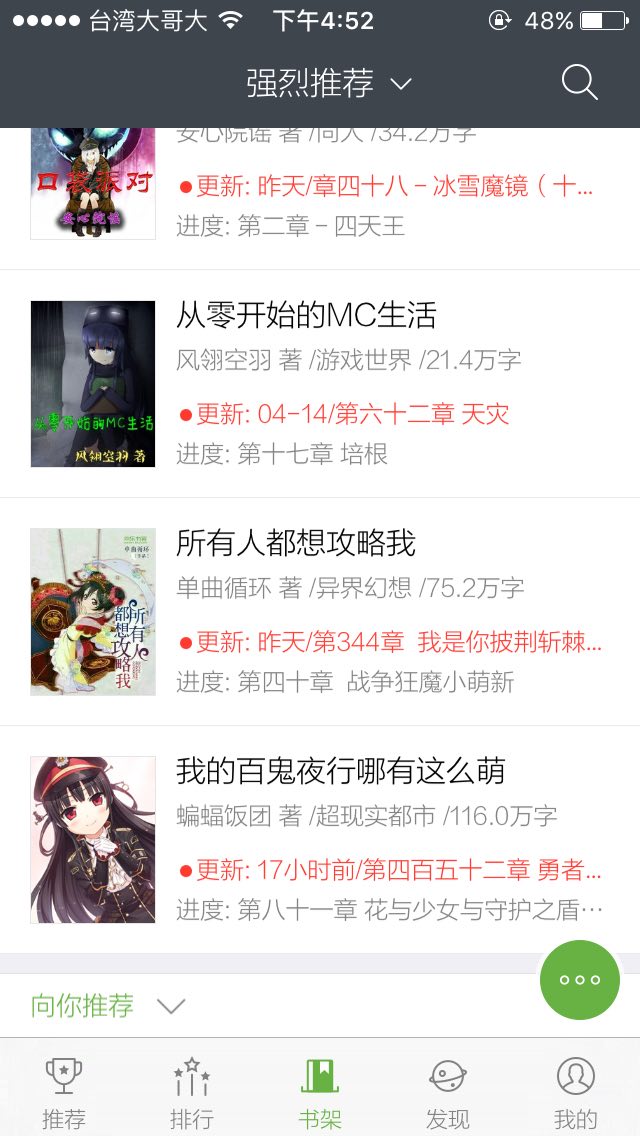Open the search magnifier icon
Viewport: 640px width, 1136px height.
pos(579,83)
